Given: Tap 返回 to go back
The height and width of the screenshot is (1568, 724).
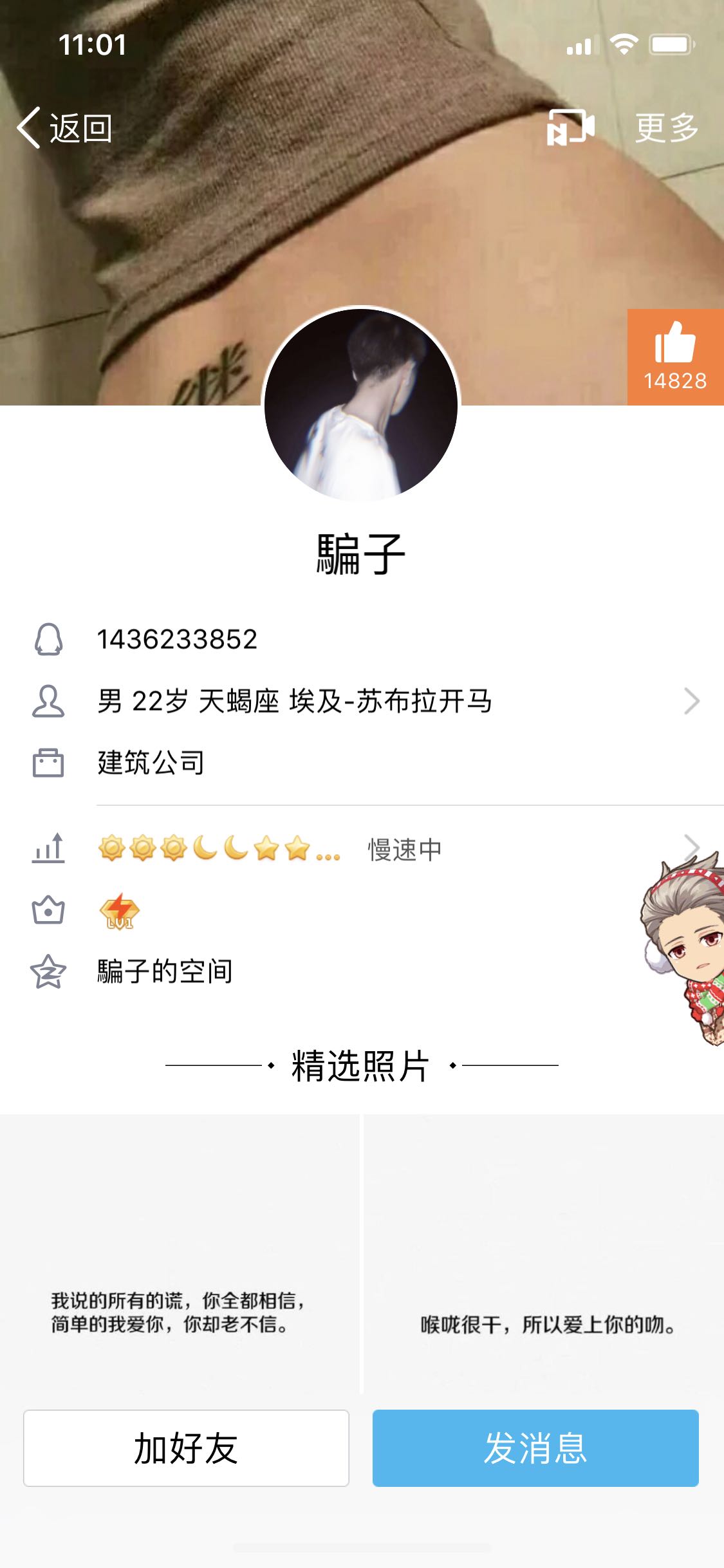Looking at the screenshot, I should tap(64, 128).
